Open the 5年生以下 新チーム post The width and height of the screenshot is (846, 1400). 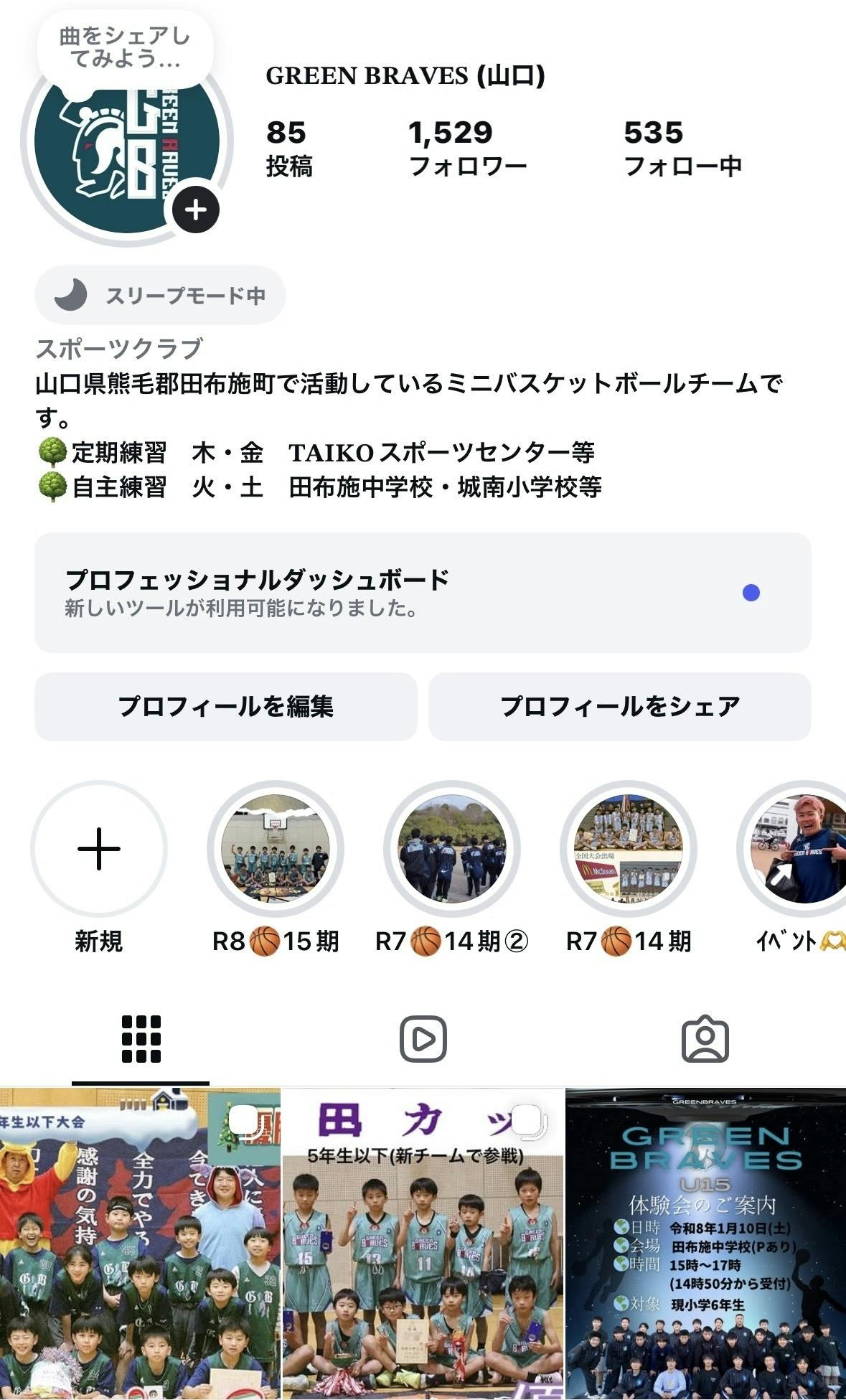[x=423, y=1243]
